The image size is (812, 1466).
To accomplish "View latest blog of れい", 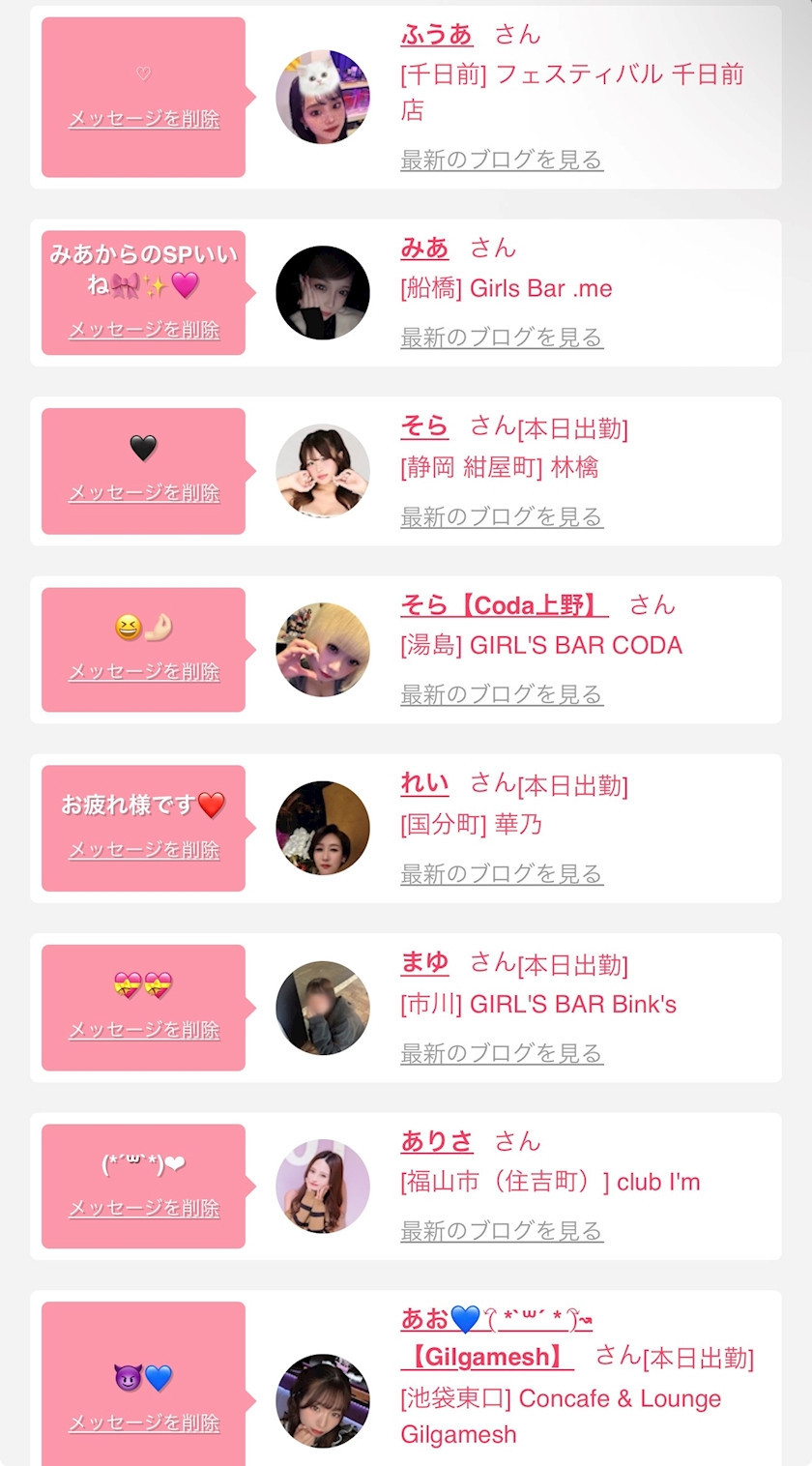I will point(502,874).
